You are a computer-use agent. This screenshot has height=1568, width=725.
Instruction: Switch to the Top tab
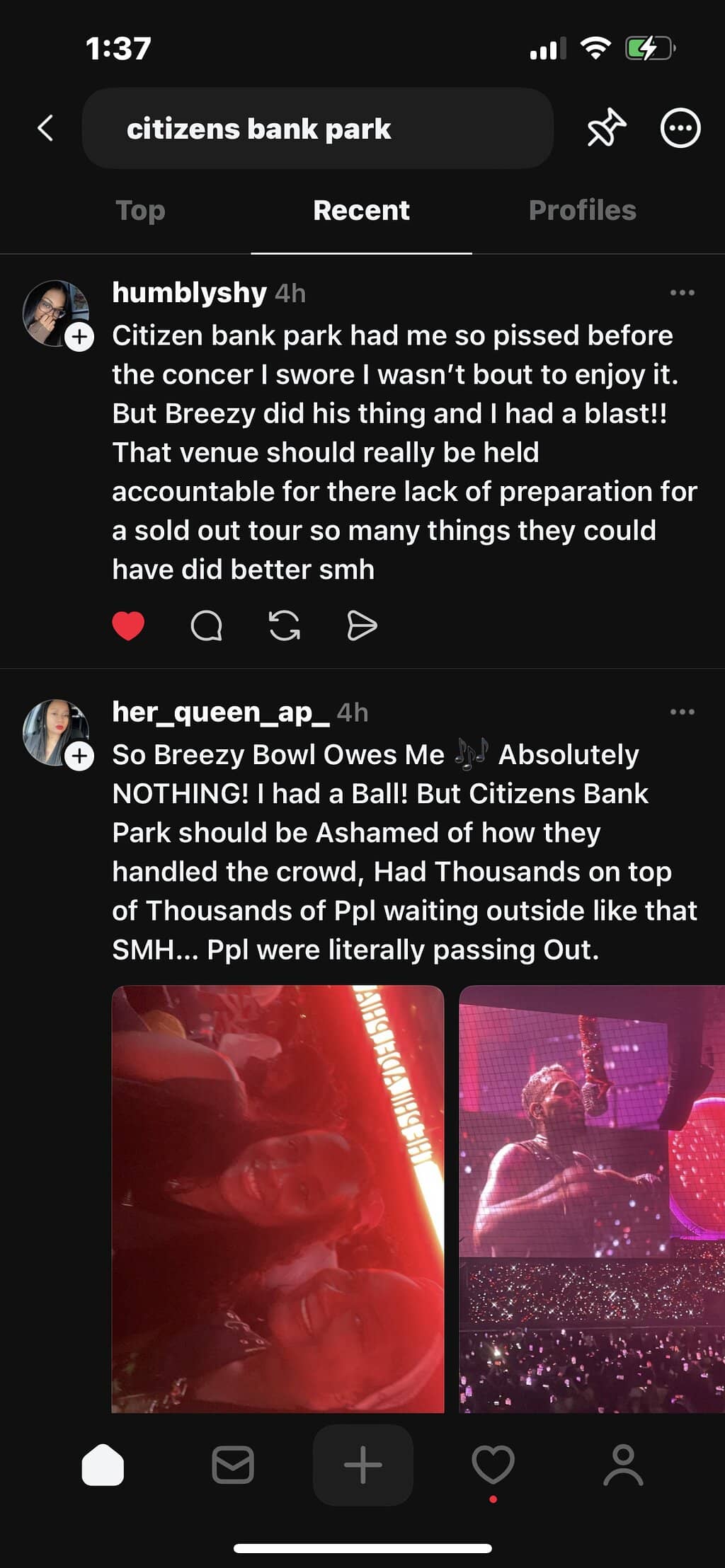(x=140, y=210)
